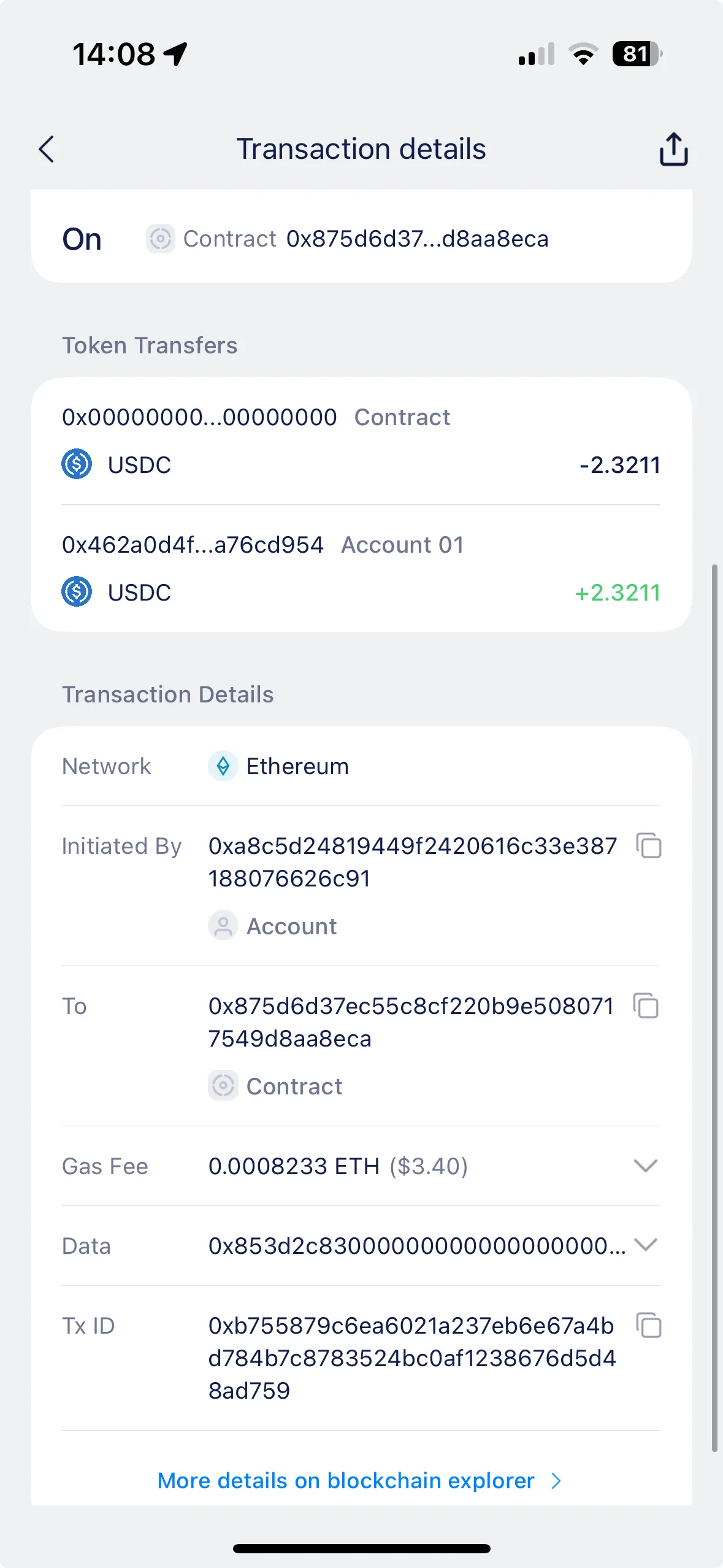The height and width of the screenshot is (1568, 723).
Task: Select the 0x00000000...00000000 sender address
Action: point(199,417)
